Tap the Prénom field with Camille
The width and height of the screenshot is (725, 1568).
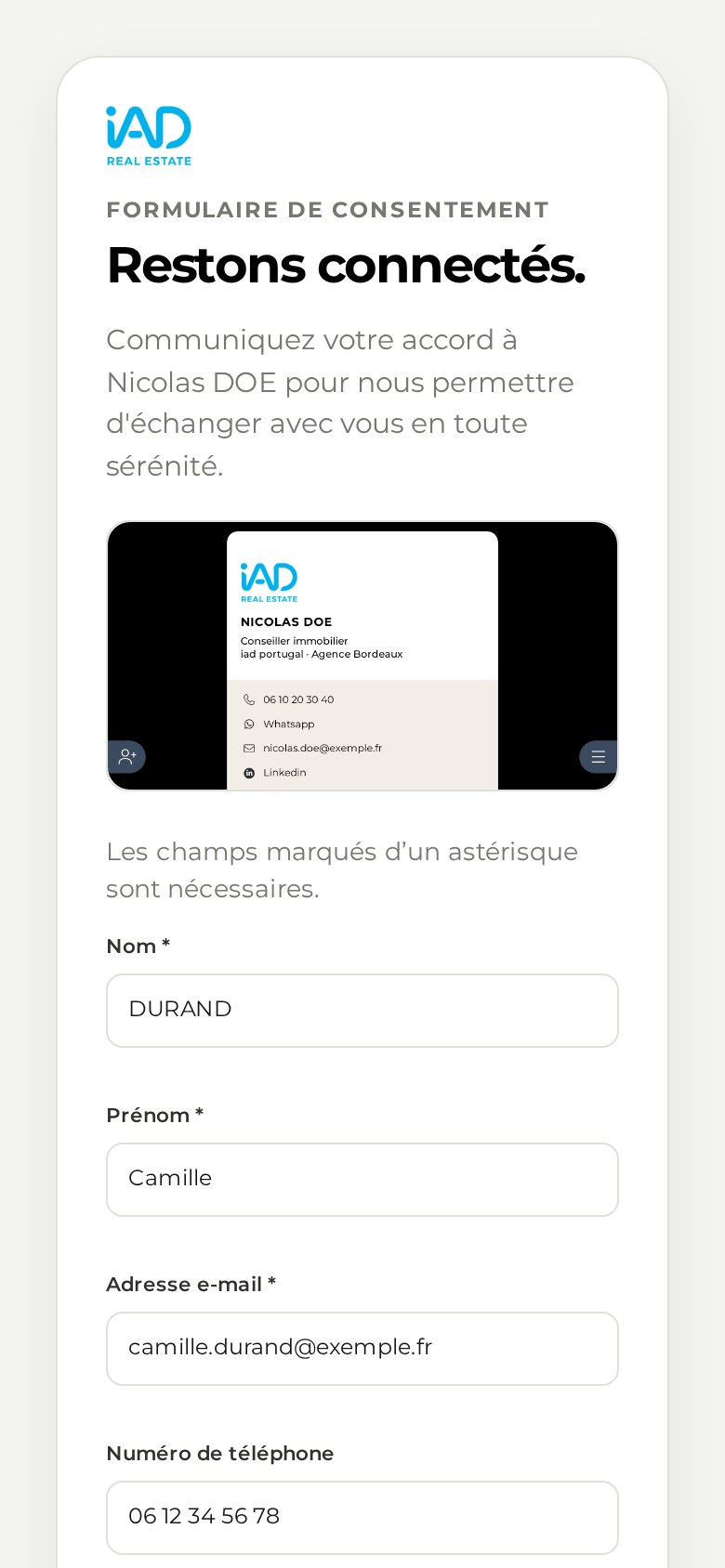click(362, 1180)
